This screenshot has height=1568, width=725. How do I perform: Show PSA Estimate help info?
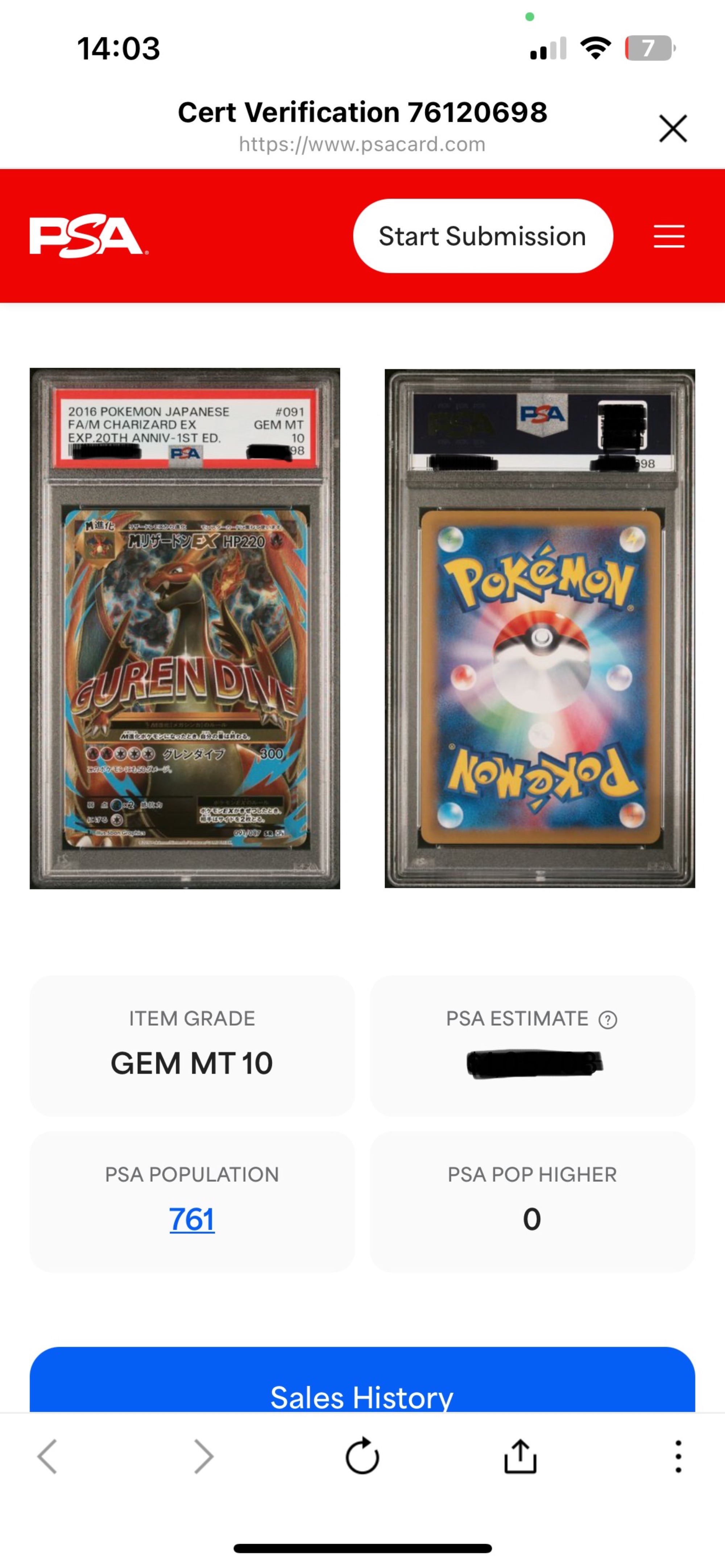(608, 1019)
